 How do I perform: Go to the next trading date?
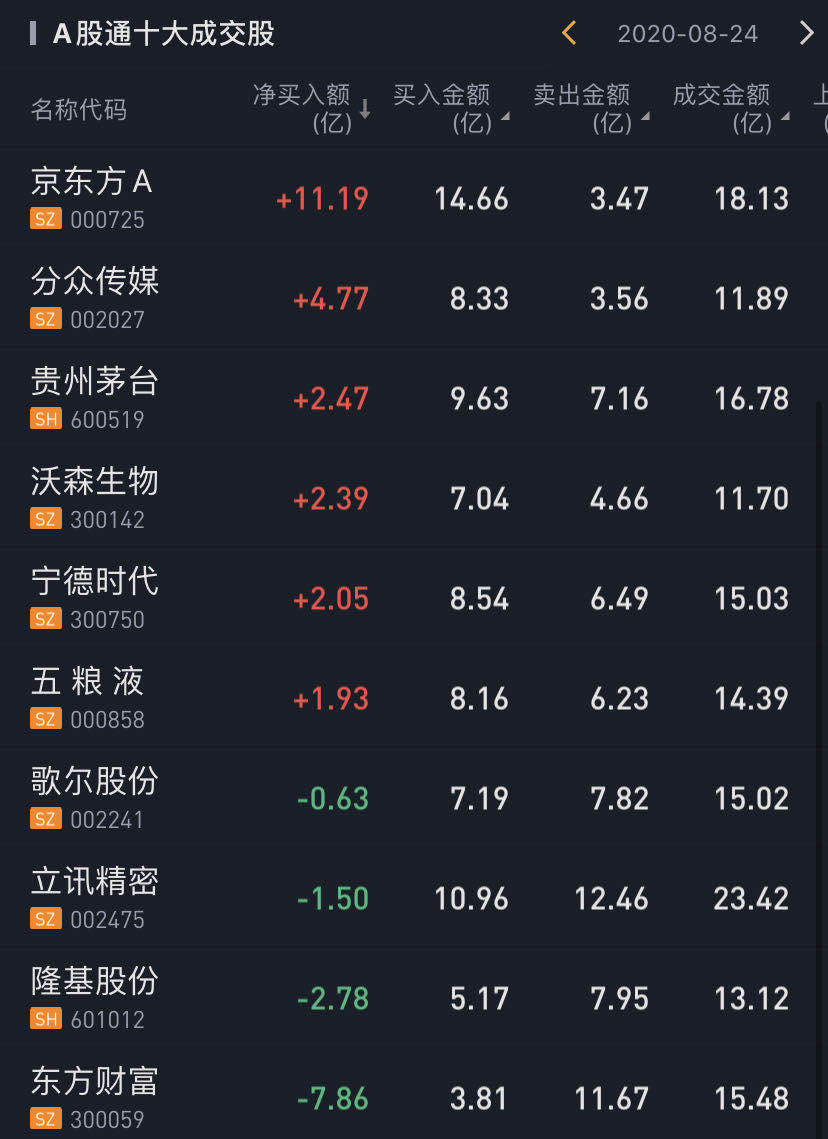(x=806, y=33)
